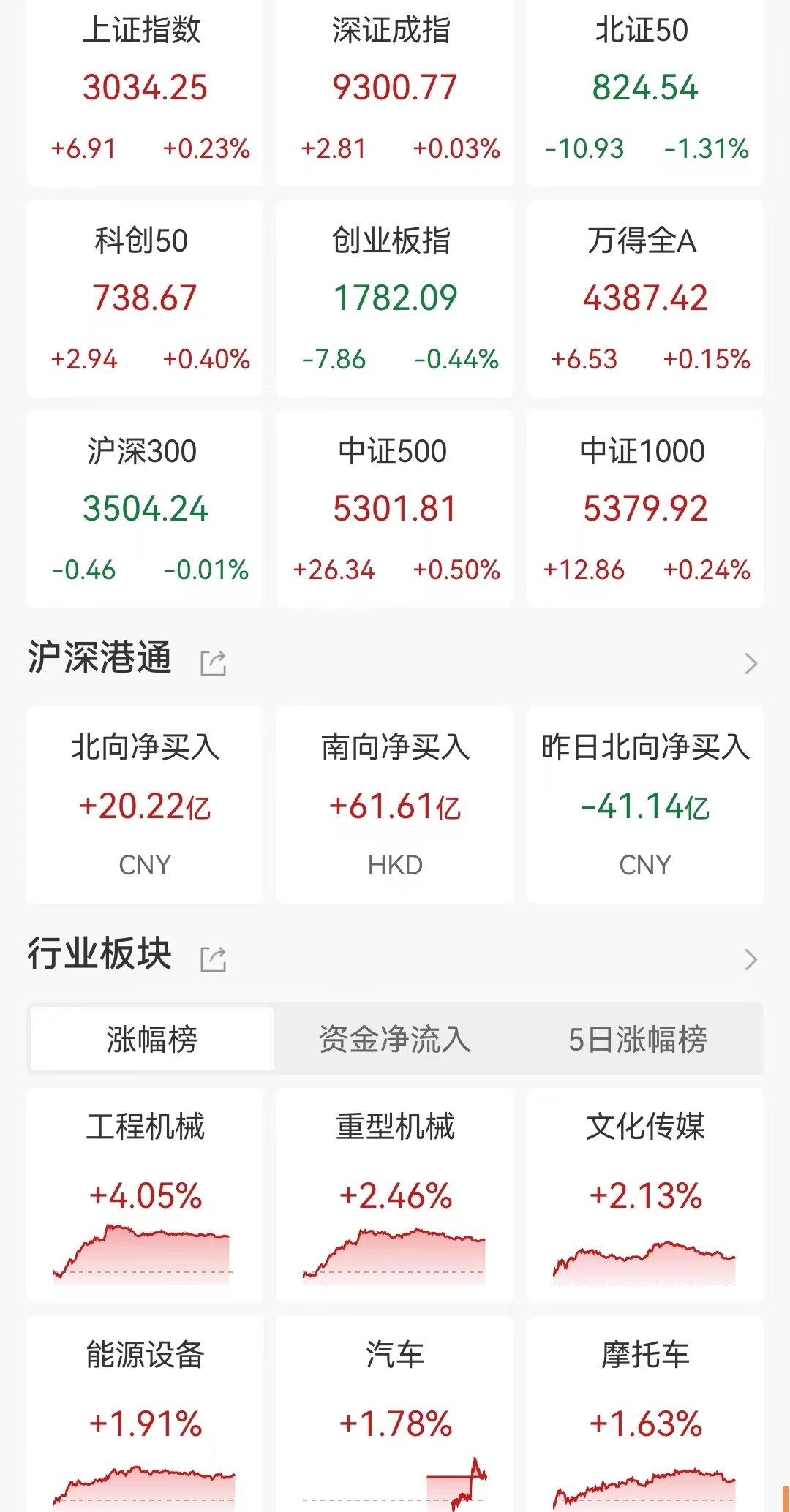Screen dimensions: 790x1512
Task: Switch to the 资金净流入 tab
Action: coord(395,1039)
